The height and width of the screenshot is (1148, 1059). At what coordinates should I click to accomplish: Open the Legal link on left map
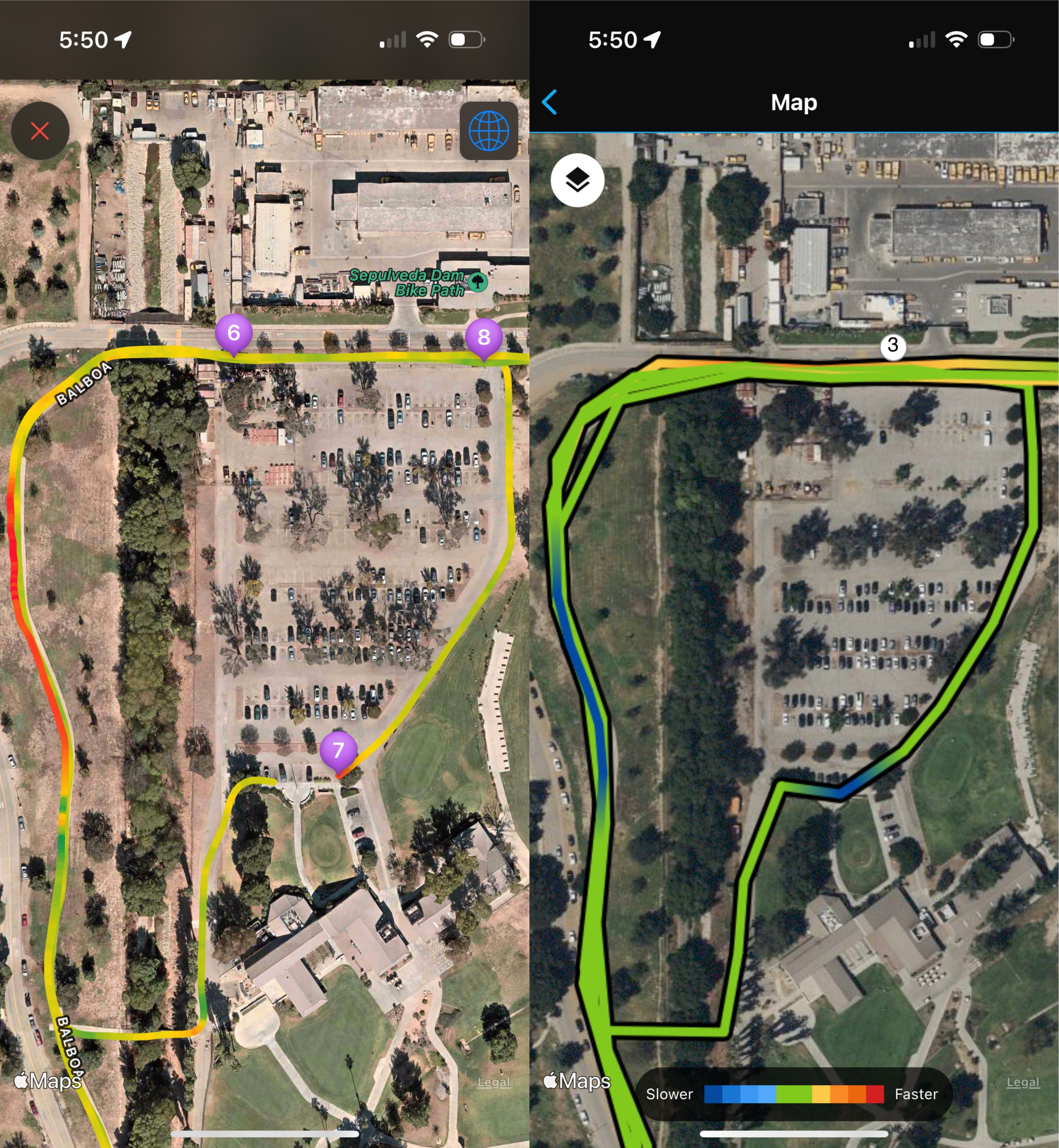coord(494,1082)
